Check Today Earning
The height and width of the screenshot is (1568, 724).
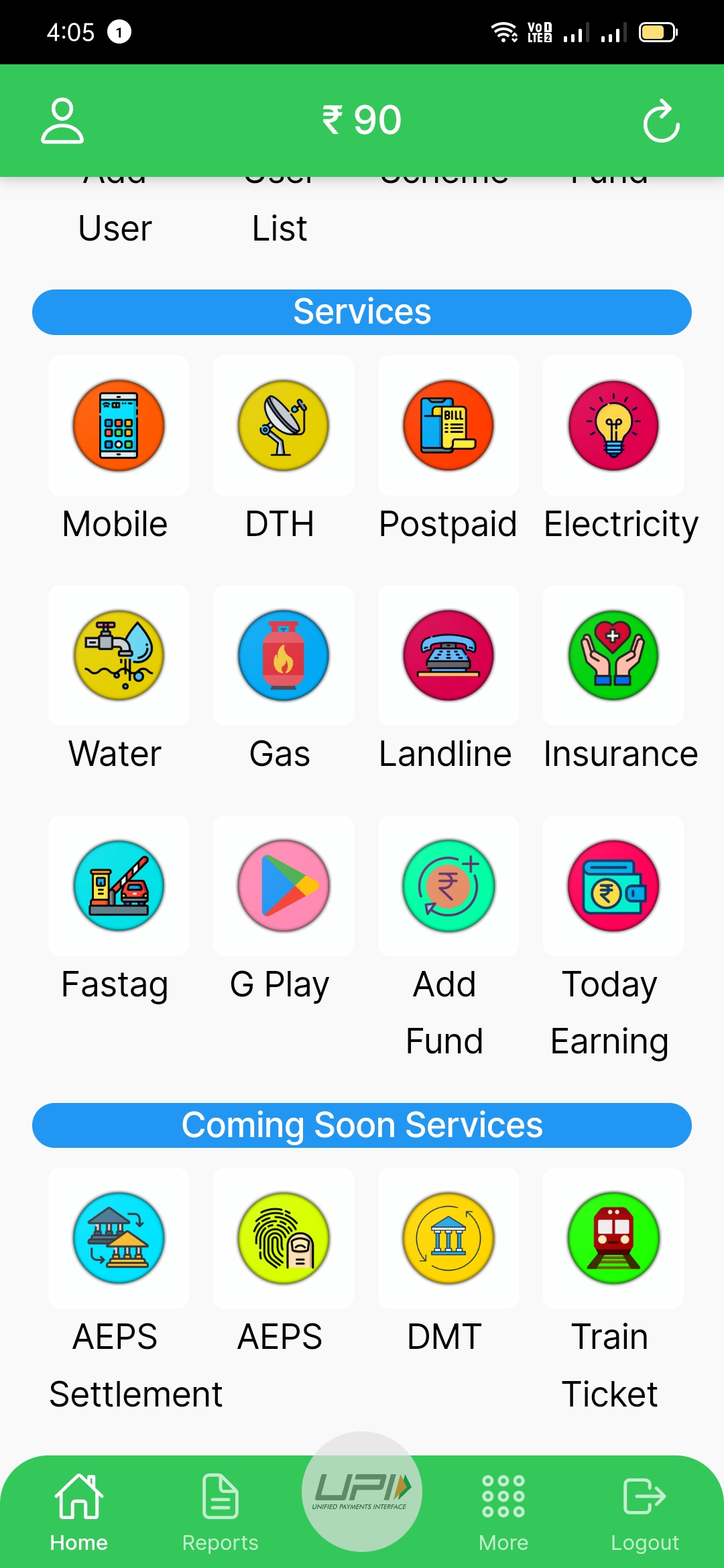[613, 886]
